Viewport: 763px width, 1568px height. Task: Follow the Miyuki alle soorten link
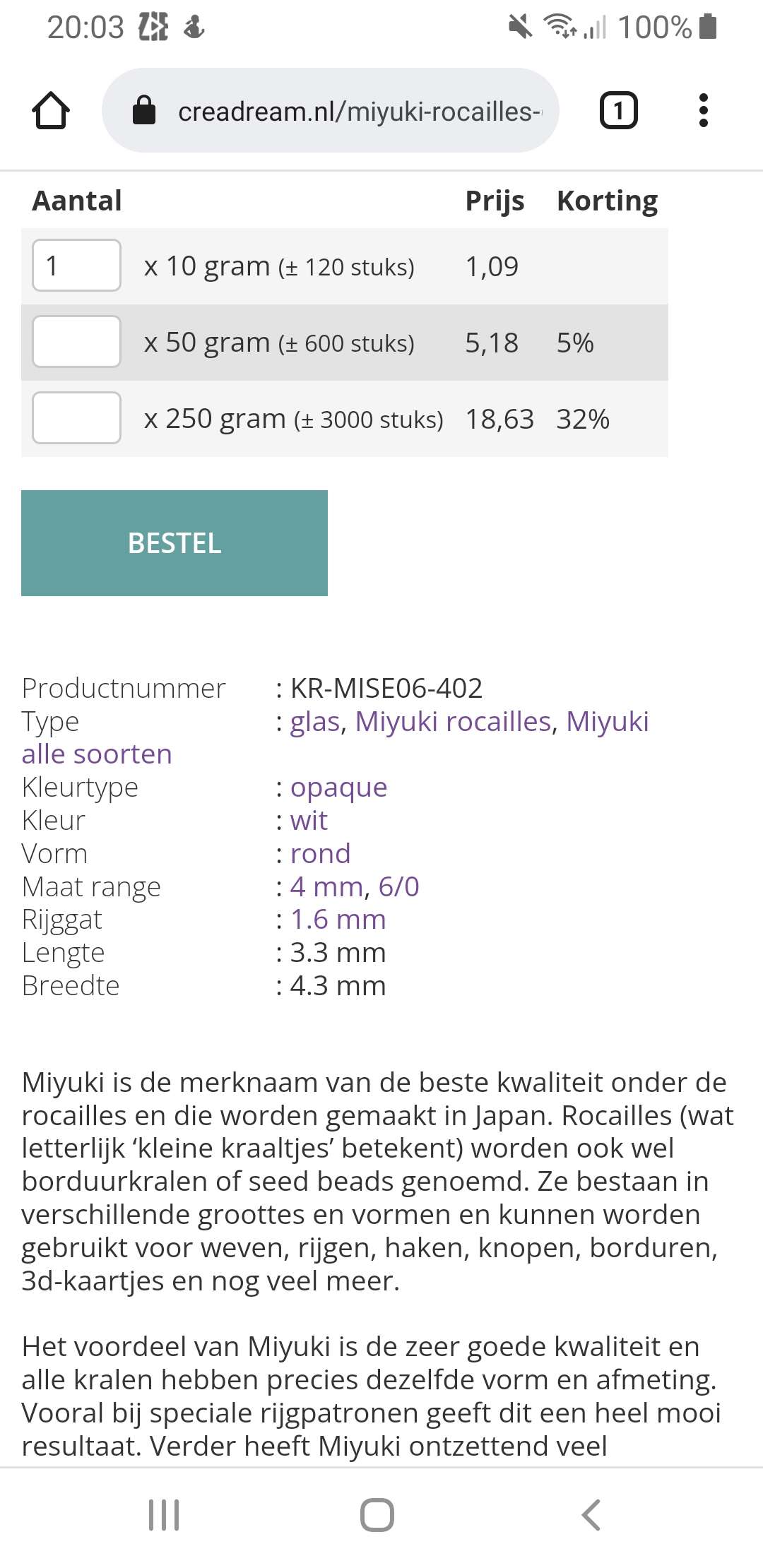tap(608, 721)
